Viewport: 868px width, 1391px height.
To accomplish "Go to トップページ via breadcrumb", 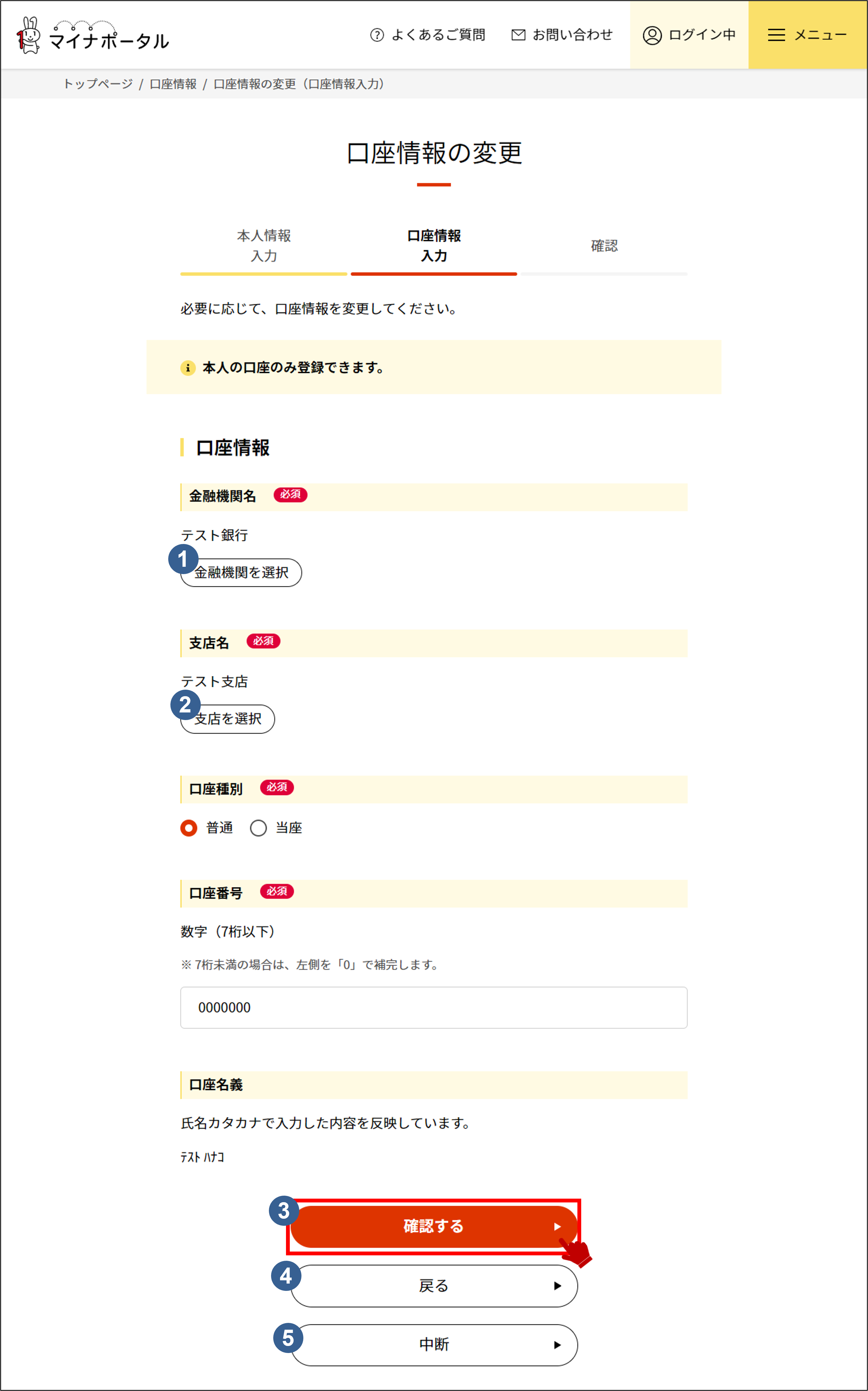I will 98,84.
